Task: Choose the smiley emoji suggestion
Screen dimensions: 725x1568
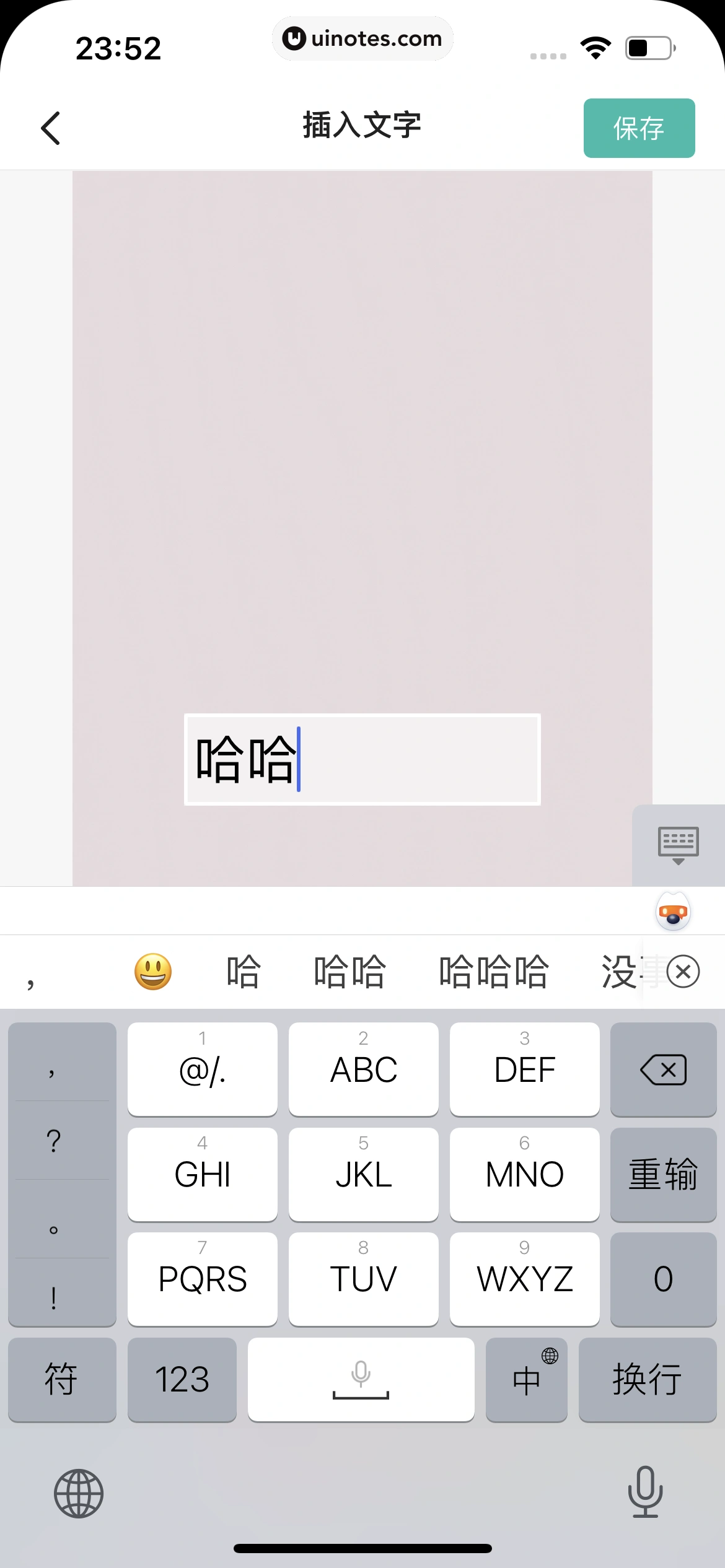Action: (153, 972)
